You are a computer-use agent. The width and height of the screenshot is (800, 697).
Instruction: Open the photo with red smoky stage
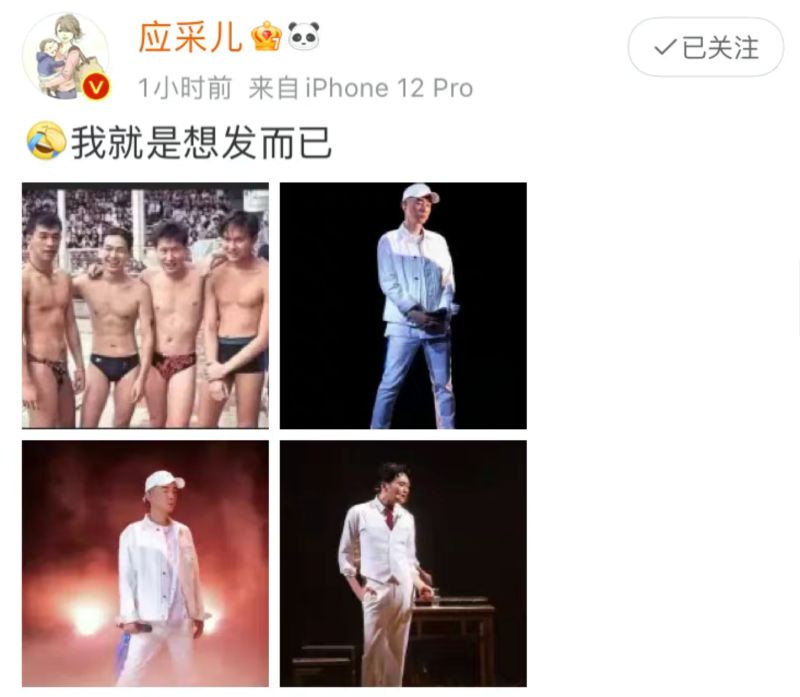[x=146, y=563]
